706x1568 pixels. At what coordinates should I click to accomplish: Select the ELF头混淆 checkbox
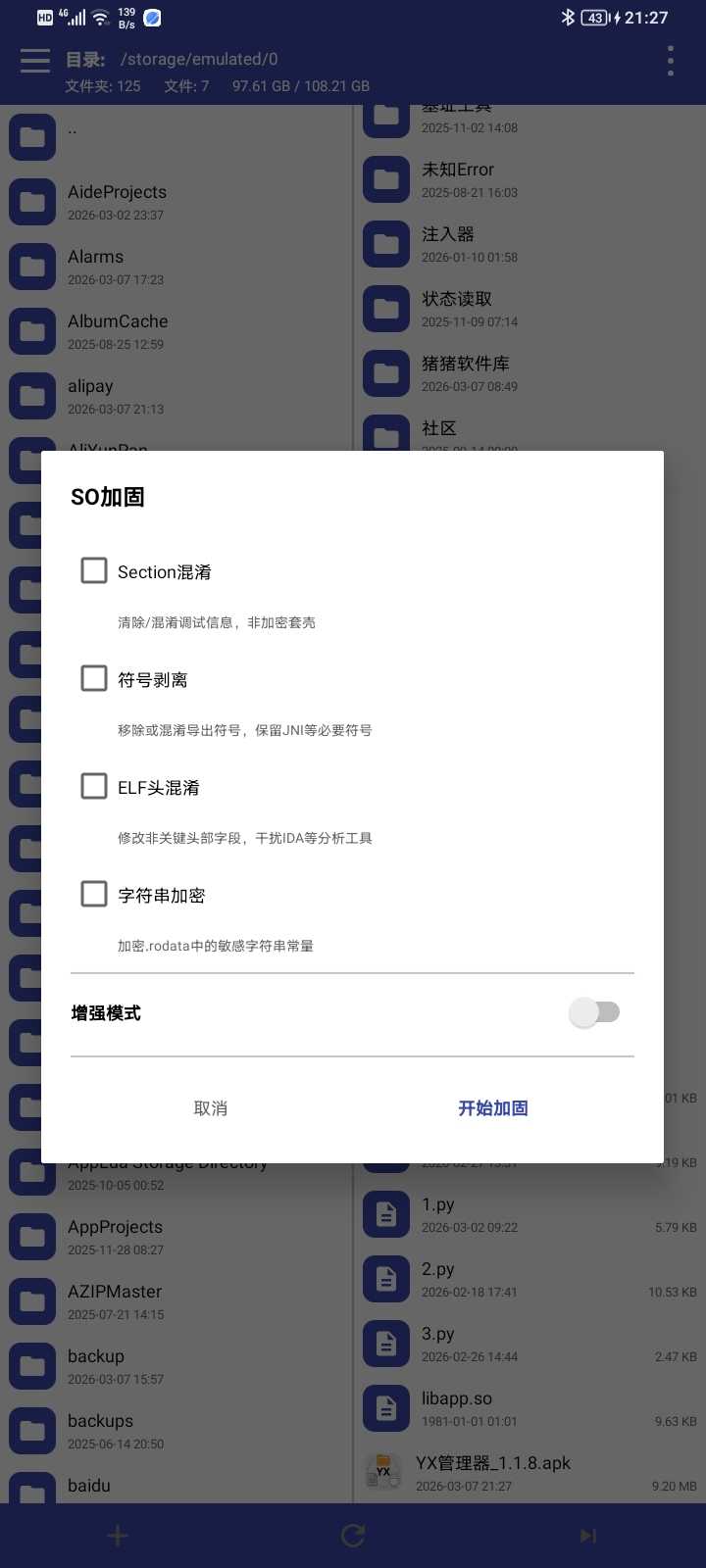(x=94, y=786)
